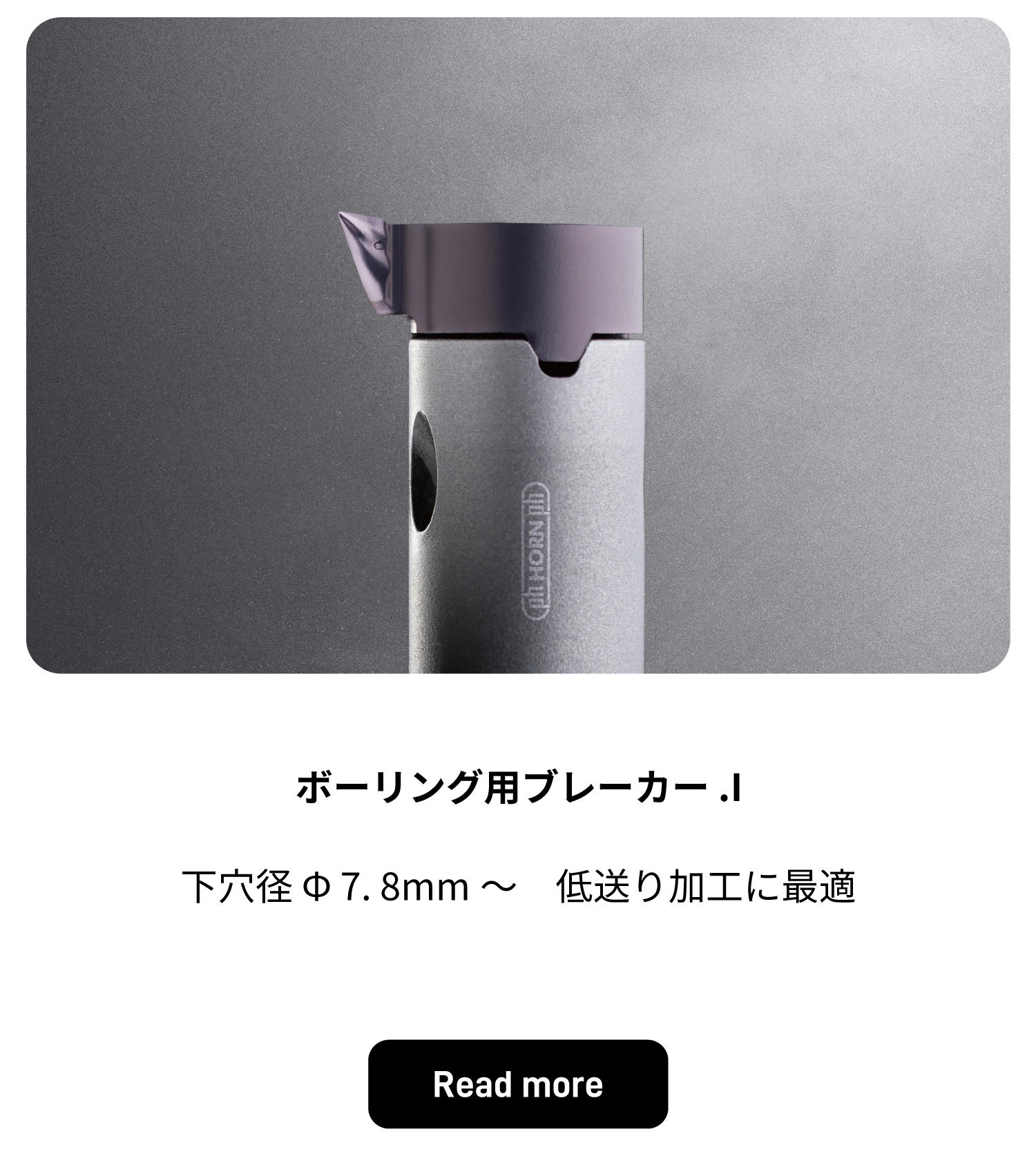Screen dimensions: 1036x1174
Task: Open the boring breaker product image card
Action: [x=518, y=345]
